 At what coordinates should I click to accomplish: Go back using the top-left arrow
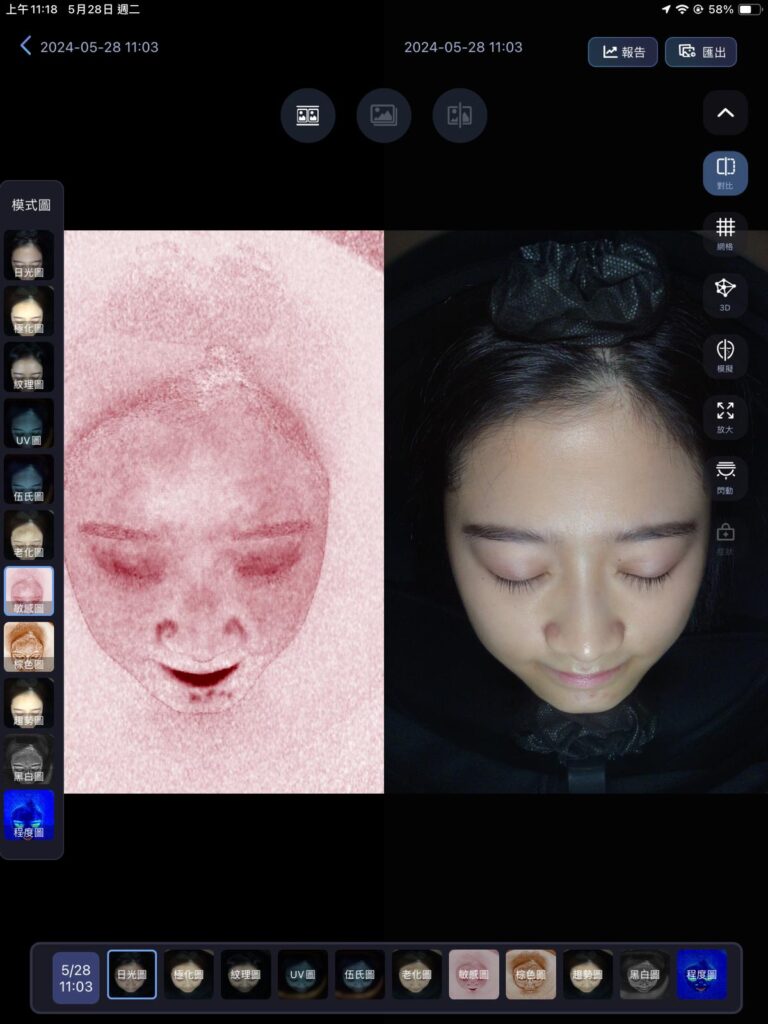pos(26,46)
